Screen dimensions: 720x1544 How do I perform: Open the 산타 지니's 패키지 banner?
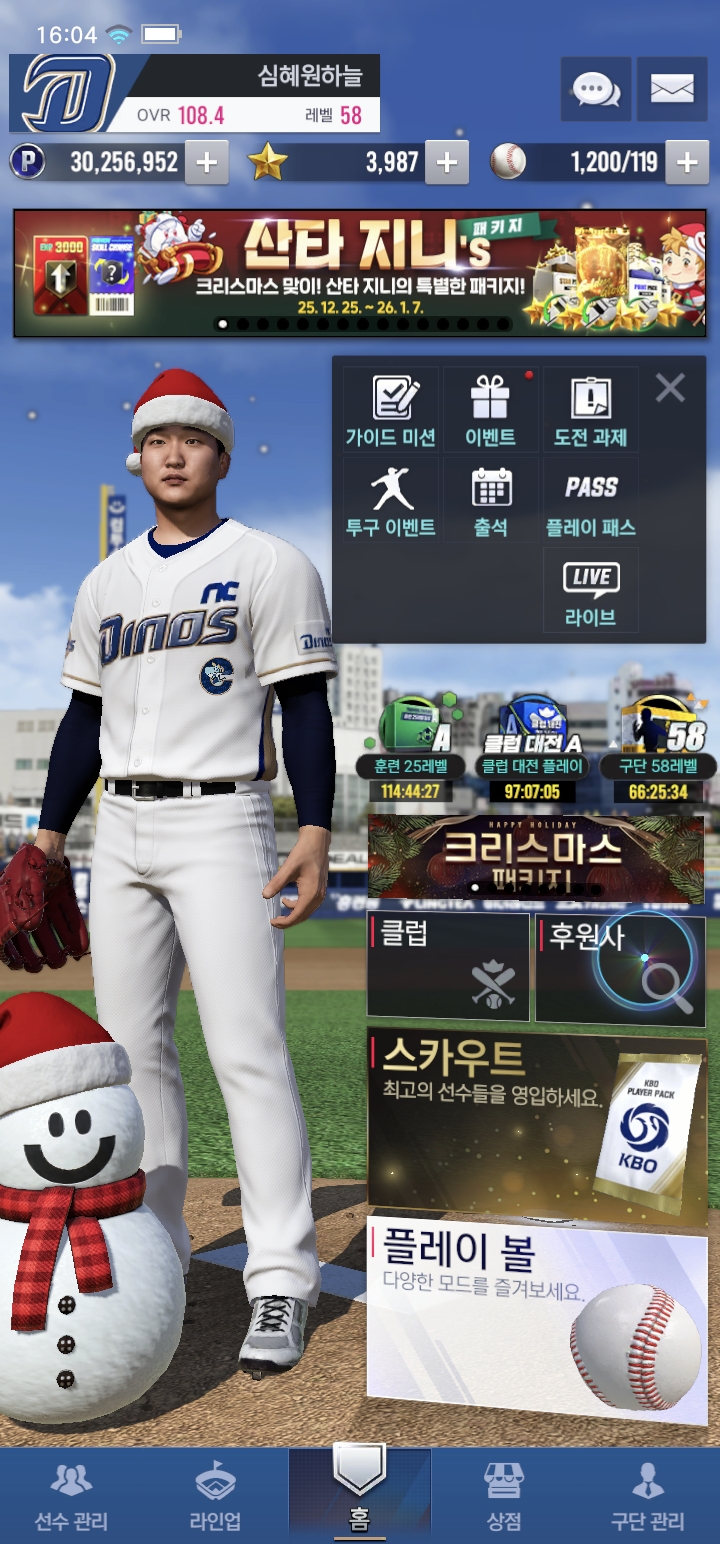(x=360, y=273)
